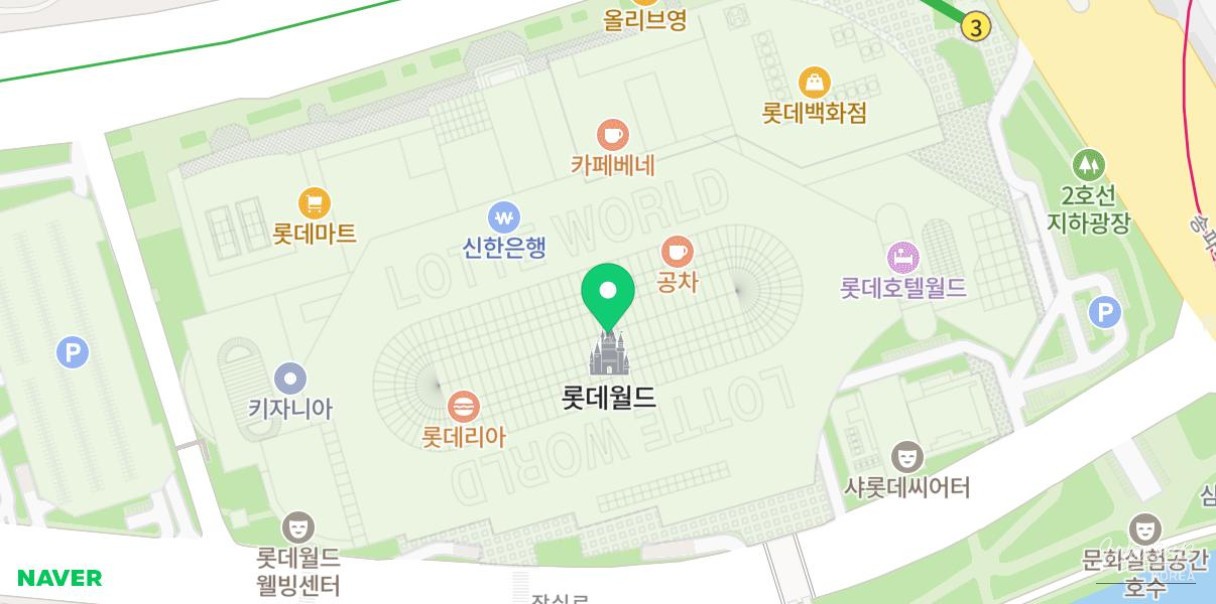Open the 롯데월드 castle landmark
Image resolution: width=1216 pixels, height=604 pixels.
point(608,353)
